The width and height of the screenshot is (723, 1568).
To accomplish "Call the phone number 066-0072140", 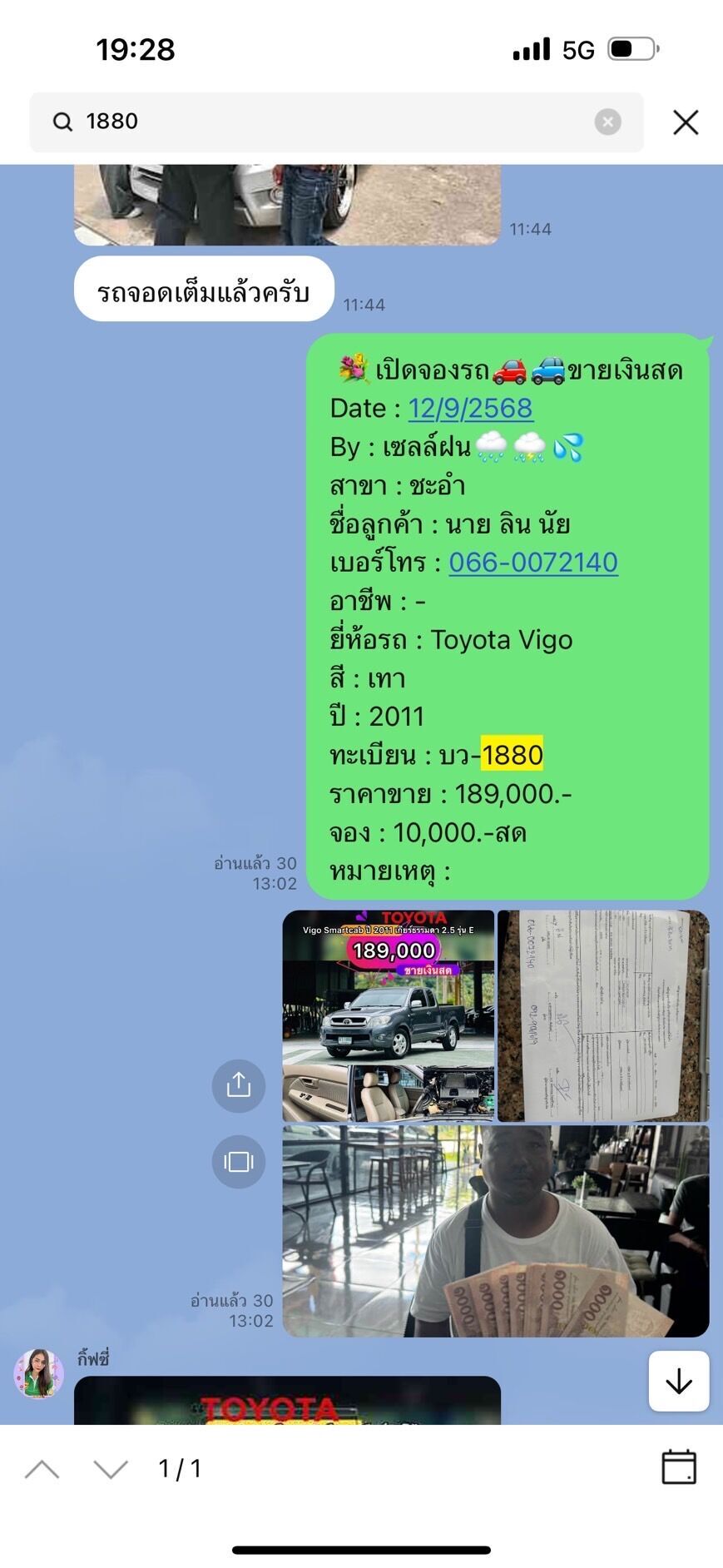I will 532,563.
